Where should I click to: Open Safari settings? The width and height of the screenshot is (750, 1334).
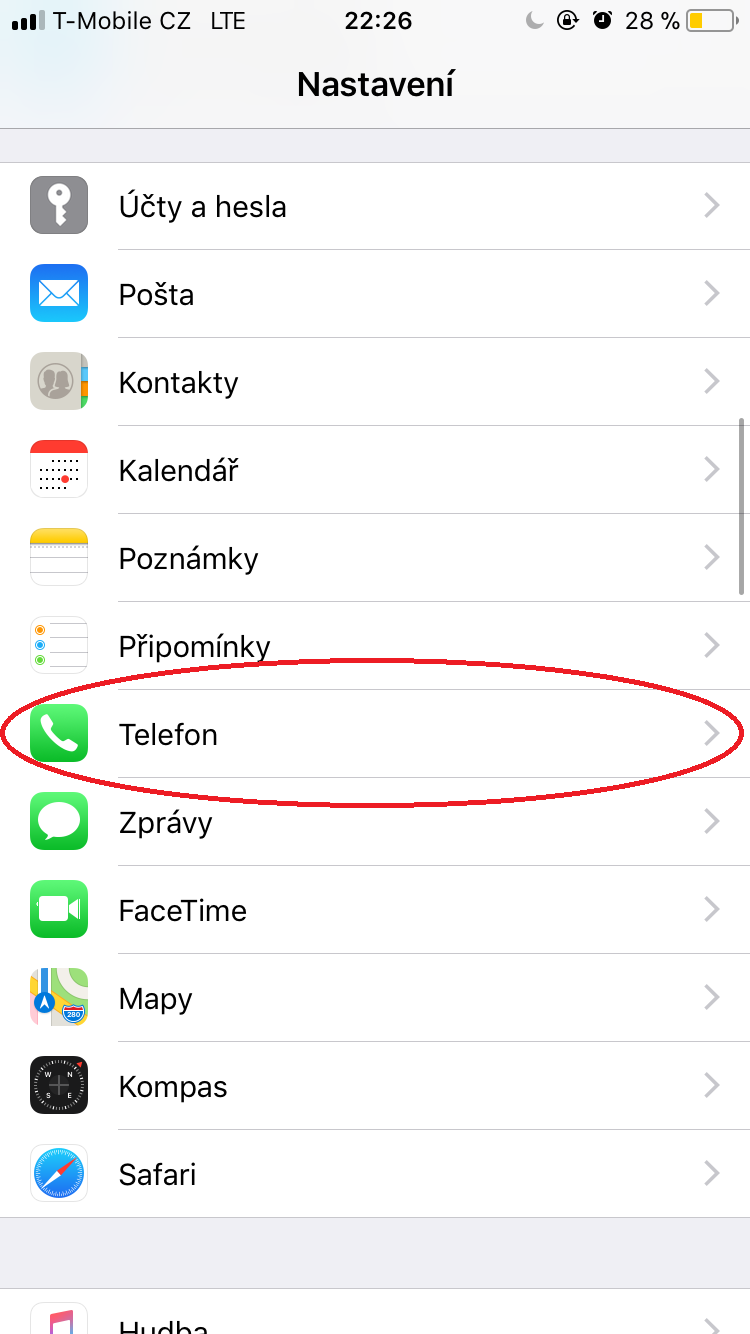click(x=375, y=1174)
